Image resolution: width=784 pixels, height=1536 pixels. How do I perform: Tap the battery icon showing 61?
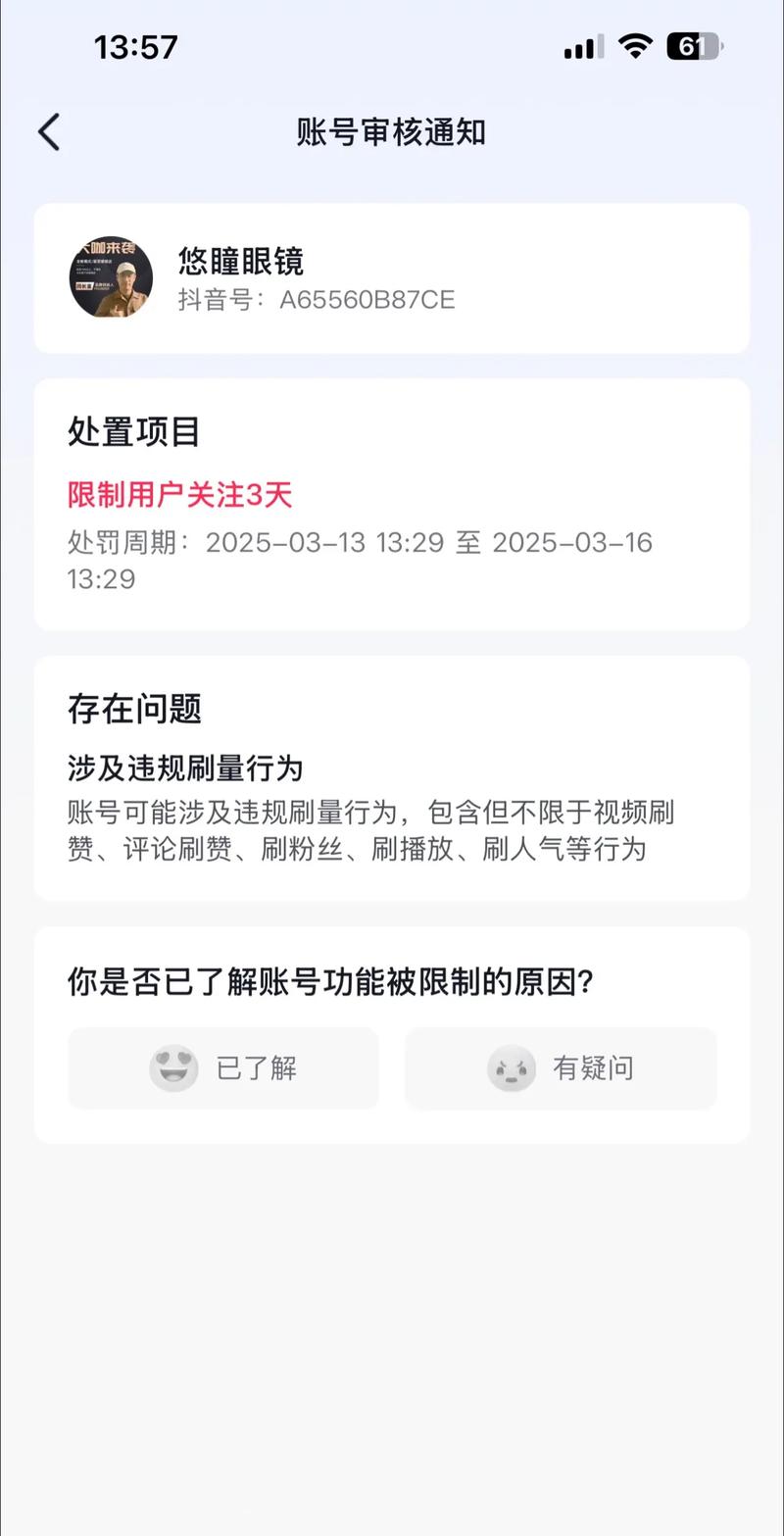click(x=694, y=46)
